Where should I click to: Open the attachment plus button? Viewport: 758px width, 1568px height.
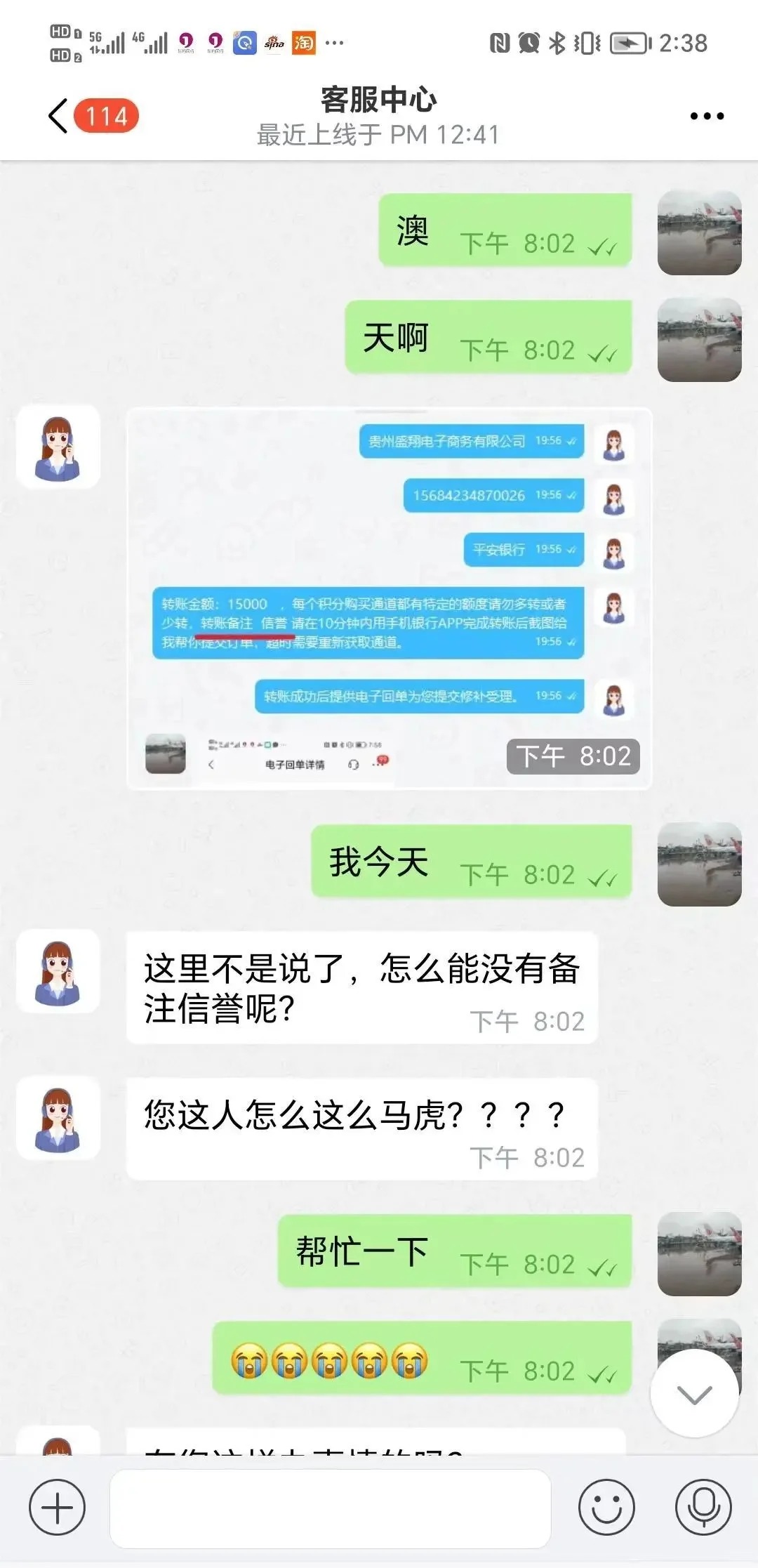tap(57, 1508)
